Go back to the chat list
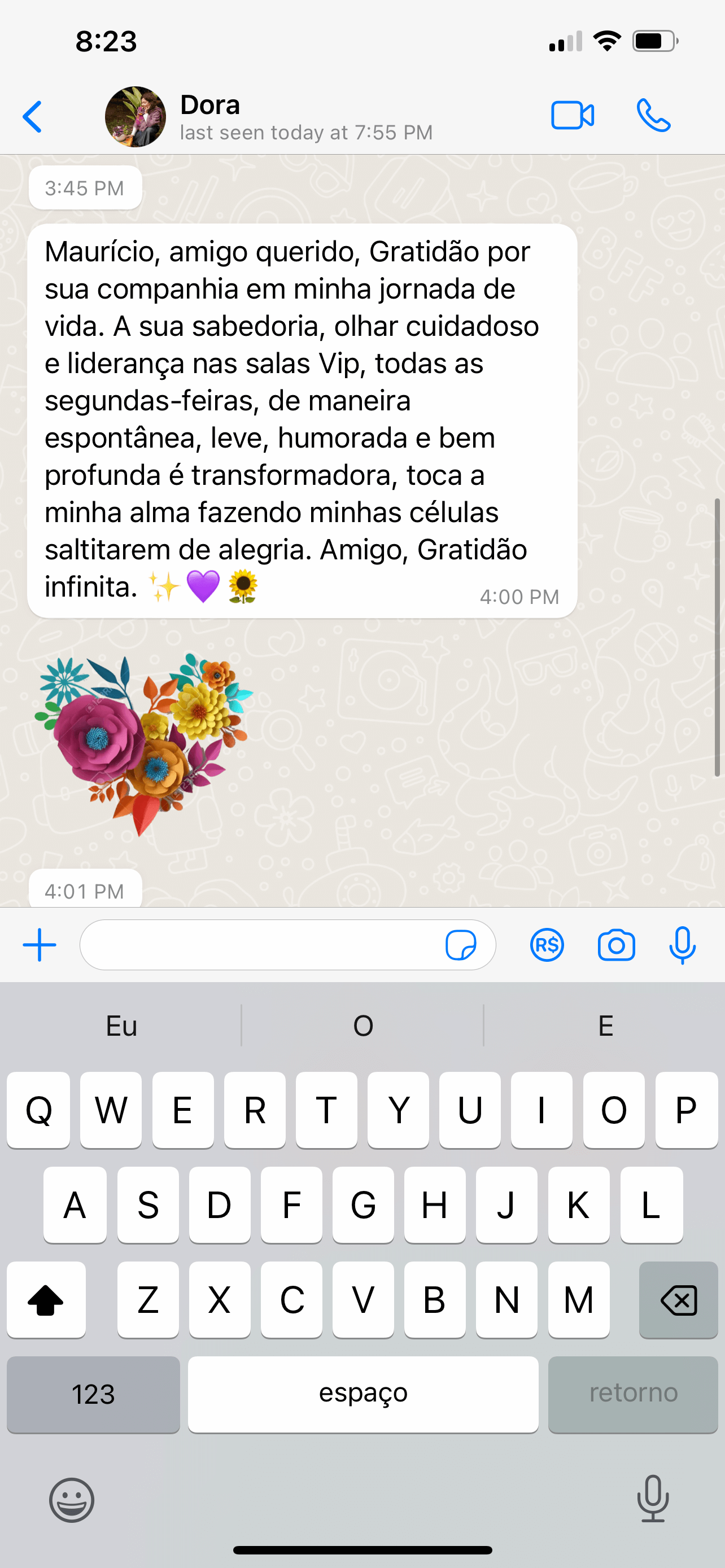Screen dimensions: 725x1568 coord(32,116)
